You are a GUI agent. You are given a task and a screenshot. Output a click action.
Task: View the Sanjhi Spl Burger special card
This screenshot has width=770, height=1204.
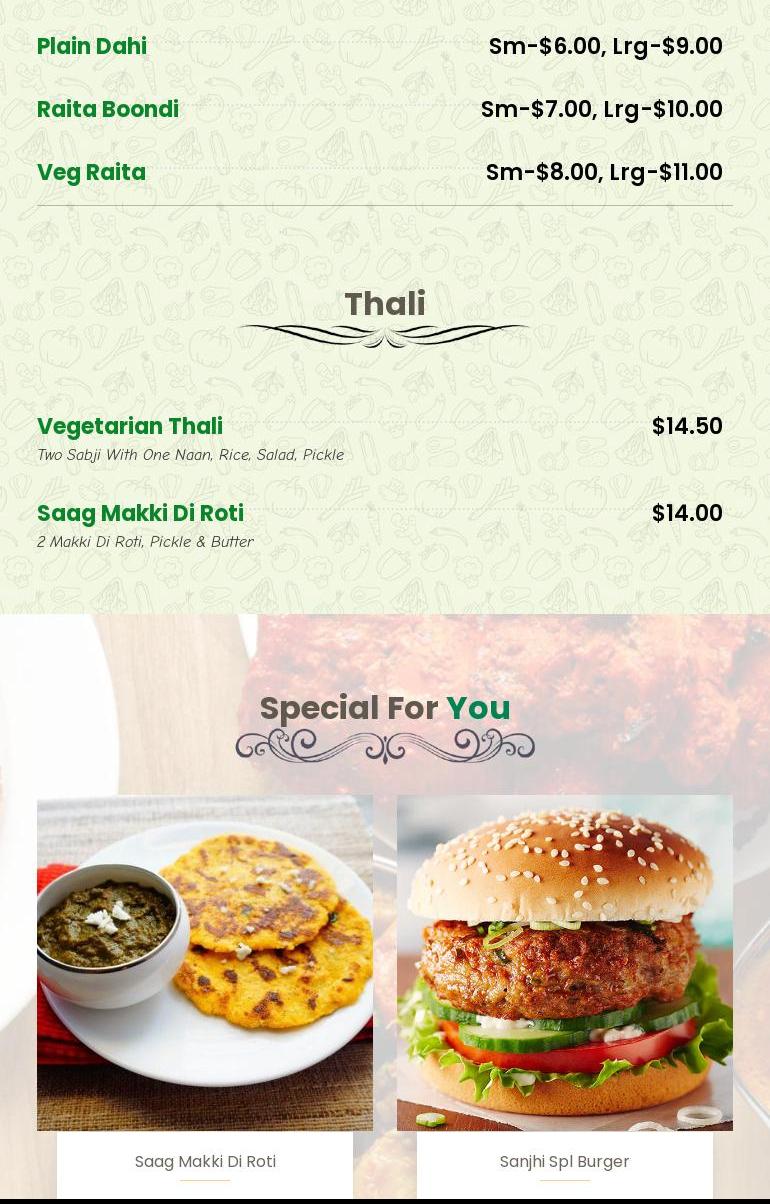pyautogui.click(x=564, y=1161)
